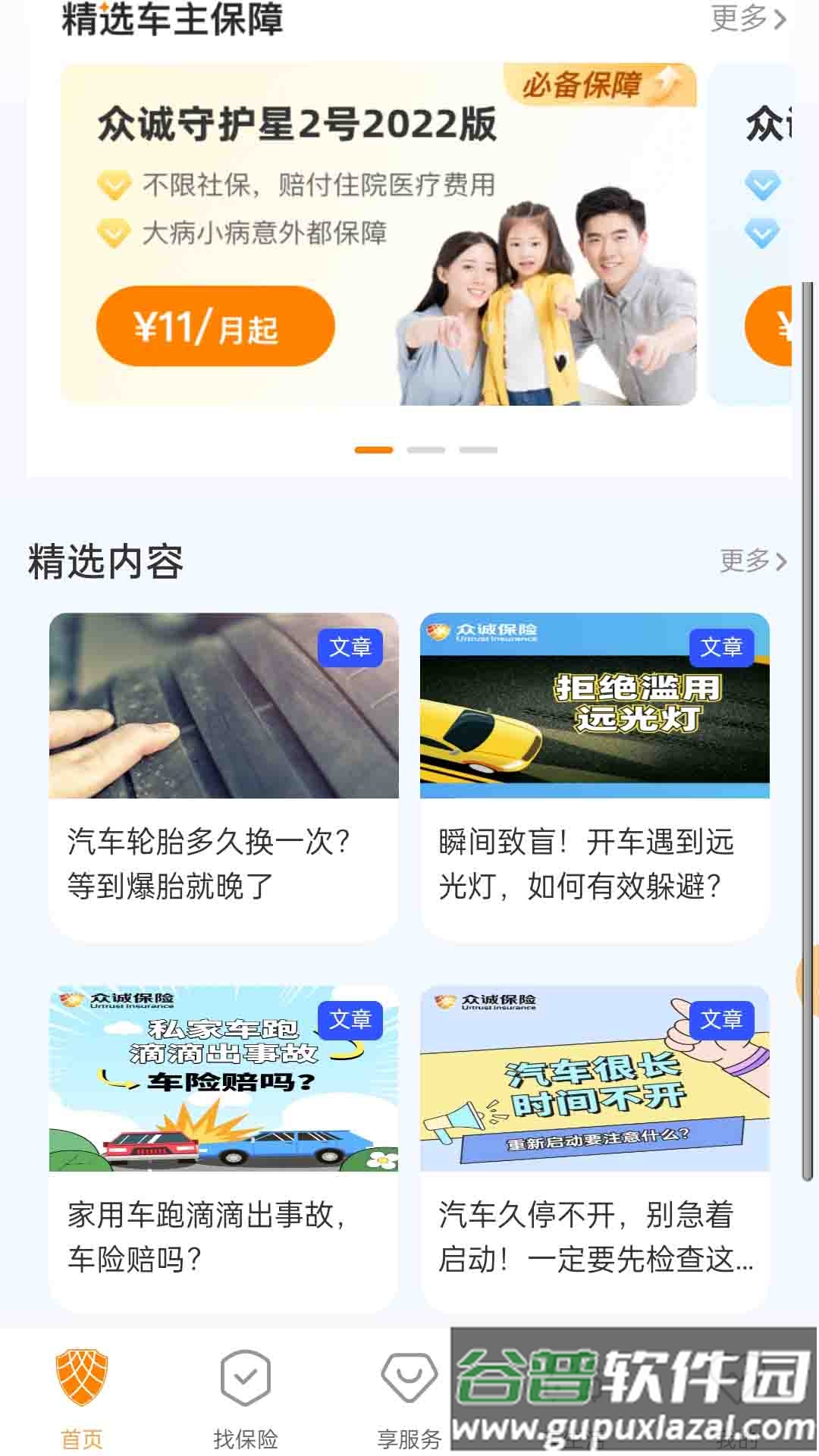Switch to the 首页 tab

tap(82, 1397)
